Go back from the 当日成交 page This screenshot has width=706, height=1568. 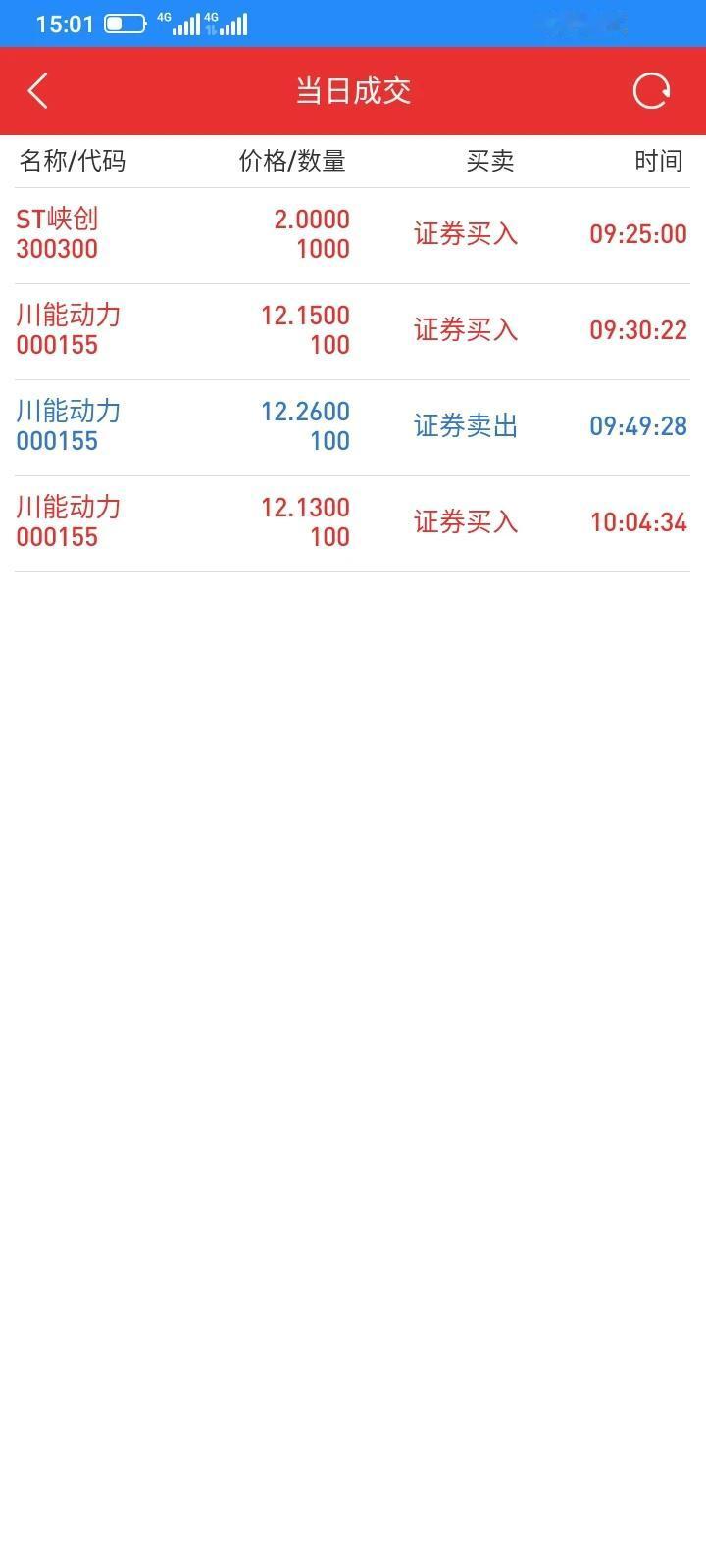pyautogui.click(x=37, y=91)
